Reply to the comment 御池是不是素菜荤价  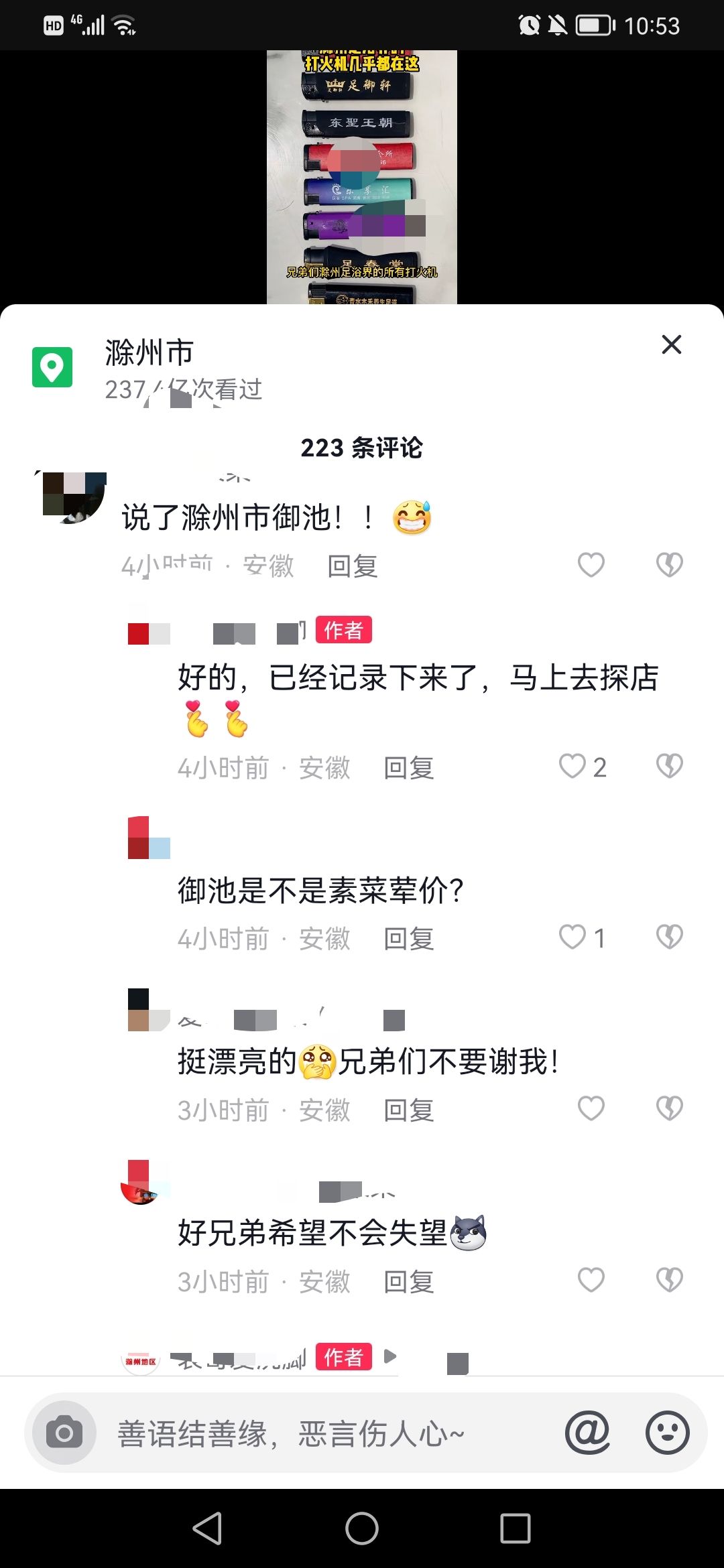[409, 939]
